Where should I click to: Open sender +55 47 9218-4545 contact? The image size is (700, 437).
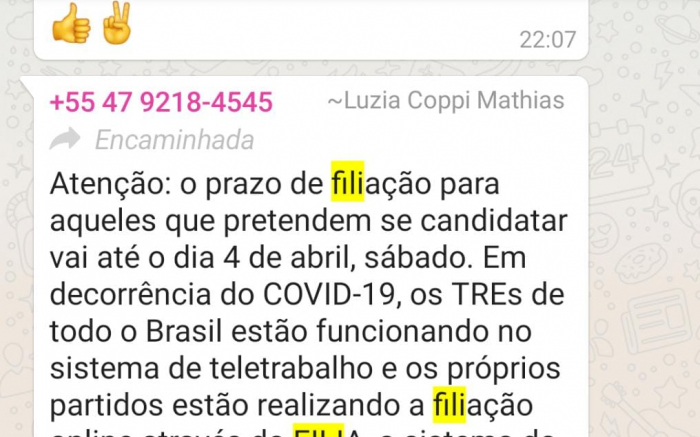pos(160,102)
